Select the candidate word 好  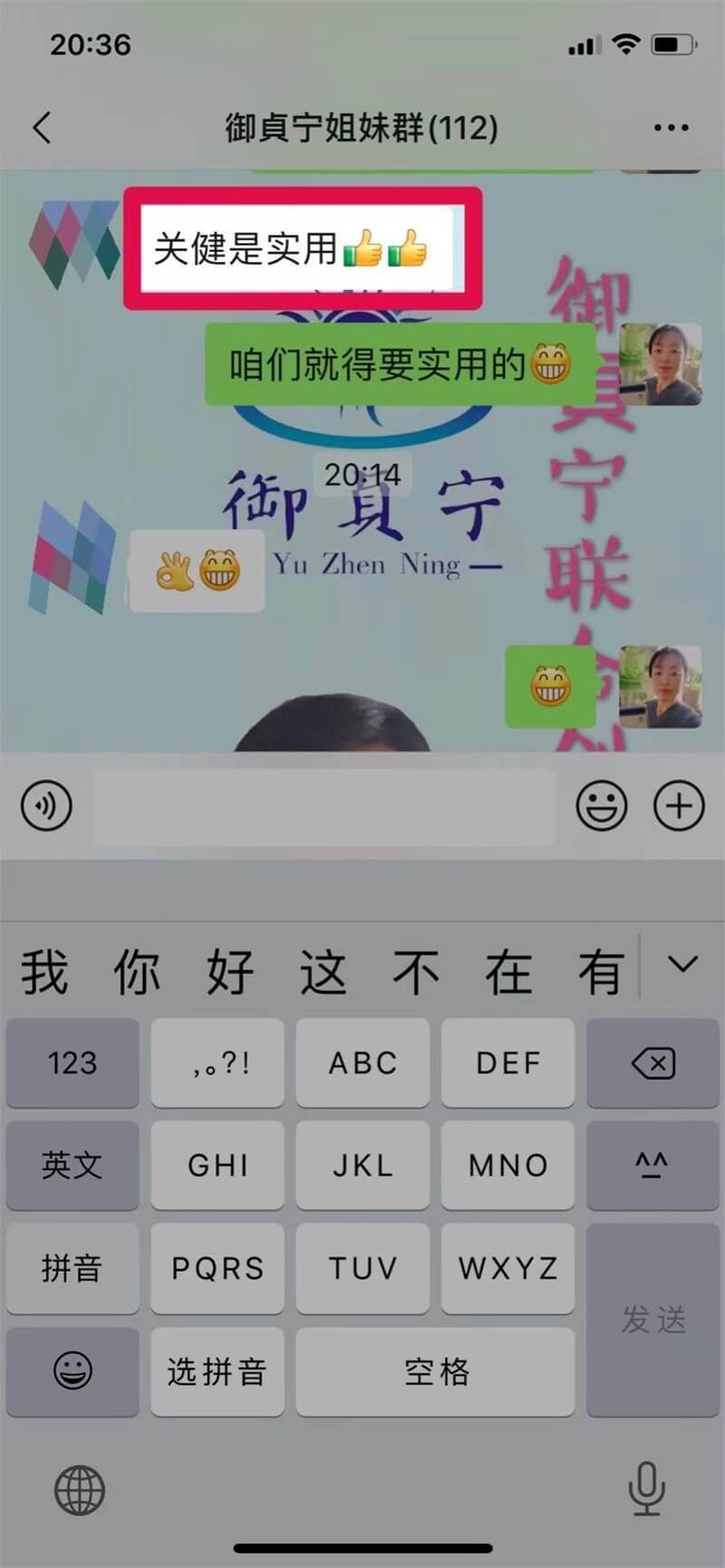pyautogui.click(x=230, y=972)
